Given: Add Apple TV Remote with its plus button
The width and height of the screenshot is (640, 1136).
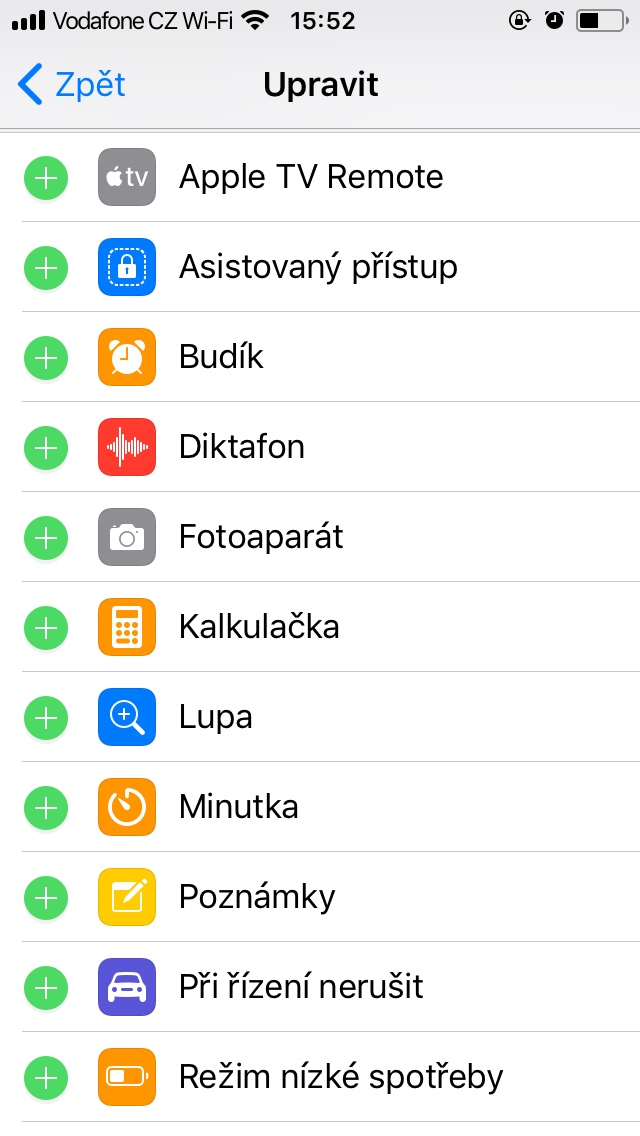Looking at the screenshot, I should coord(46,178).
